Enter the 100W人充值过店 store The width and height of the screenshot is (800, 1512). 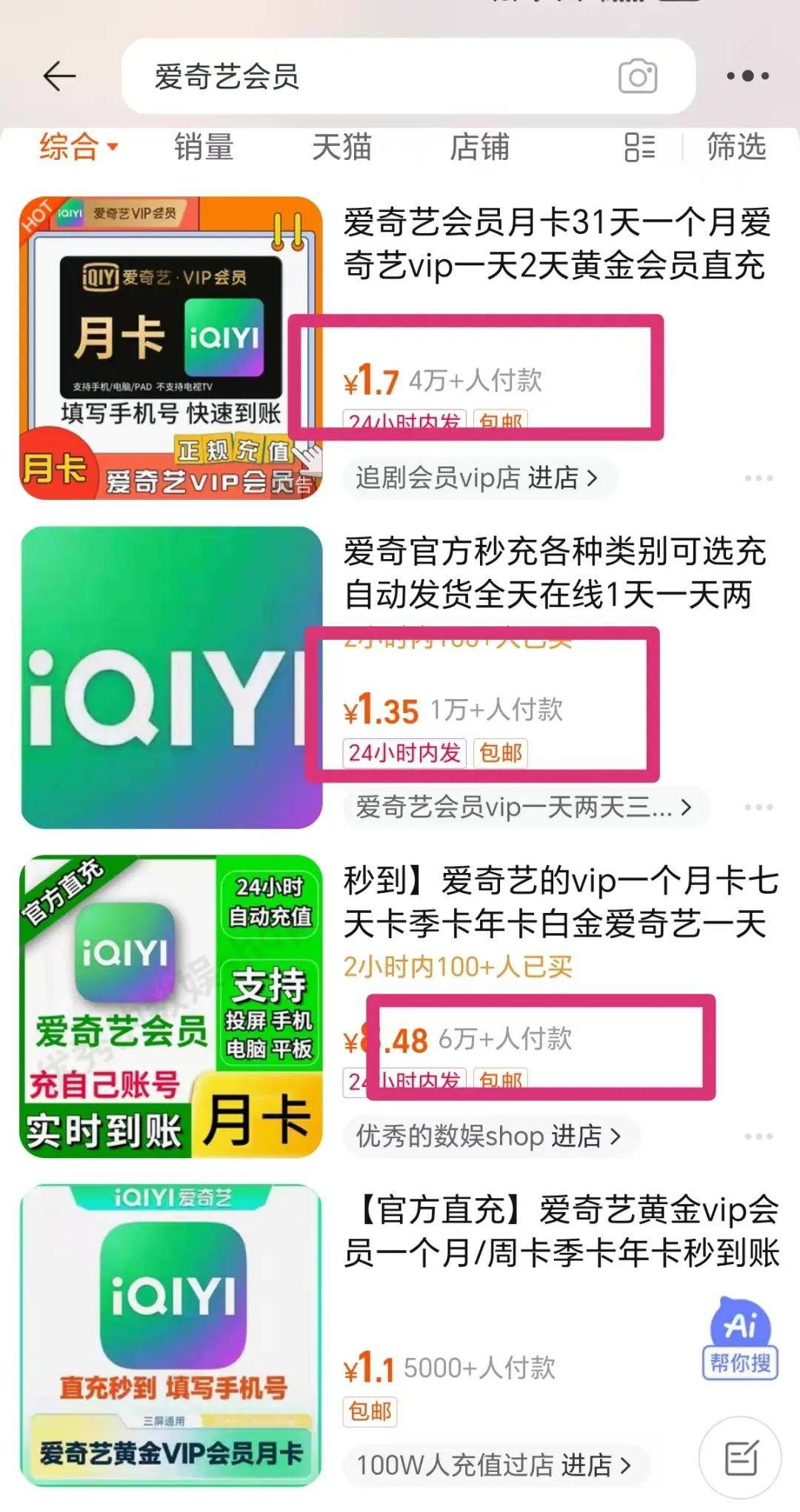click(493, 1465)
